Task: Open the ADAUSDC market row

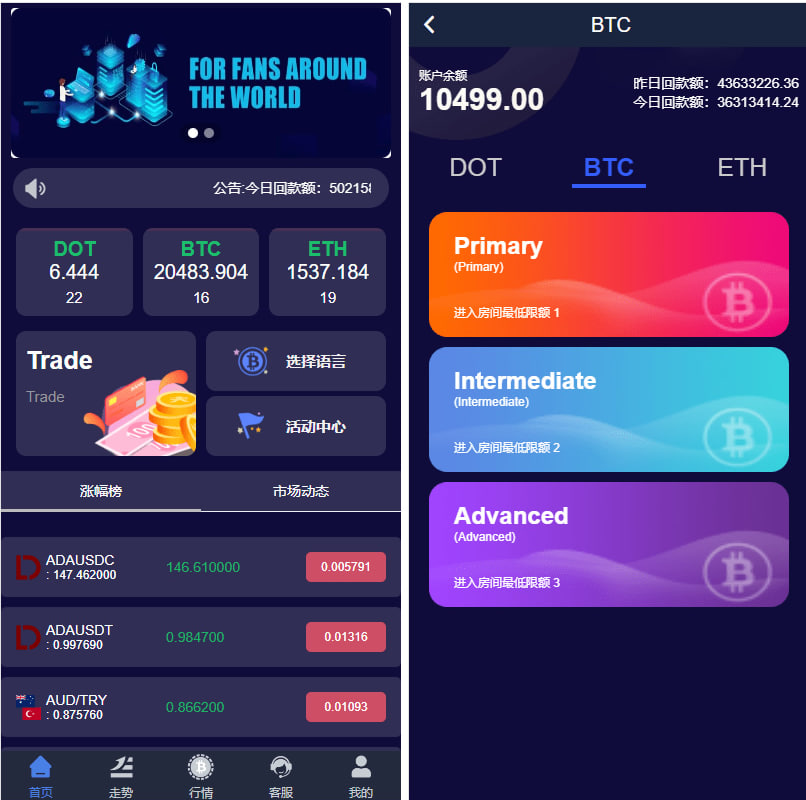Action: [x=200, y=567]
